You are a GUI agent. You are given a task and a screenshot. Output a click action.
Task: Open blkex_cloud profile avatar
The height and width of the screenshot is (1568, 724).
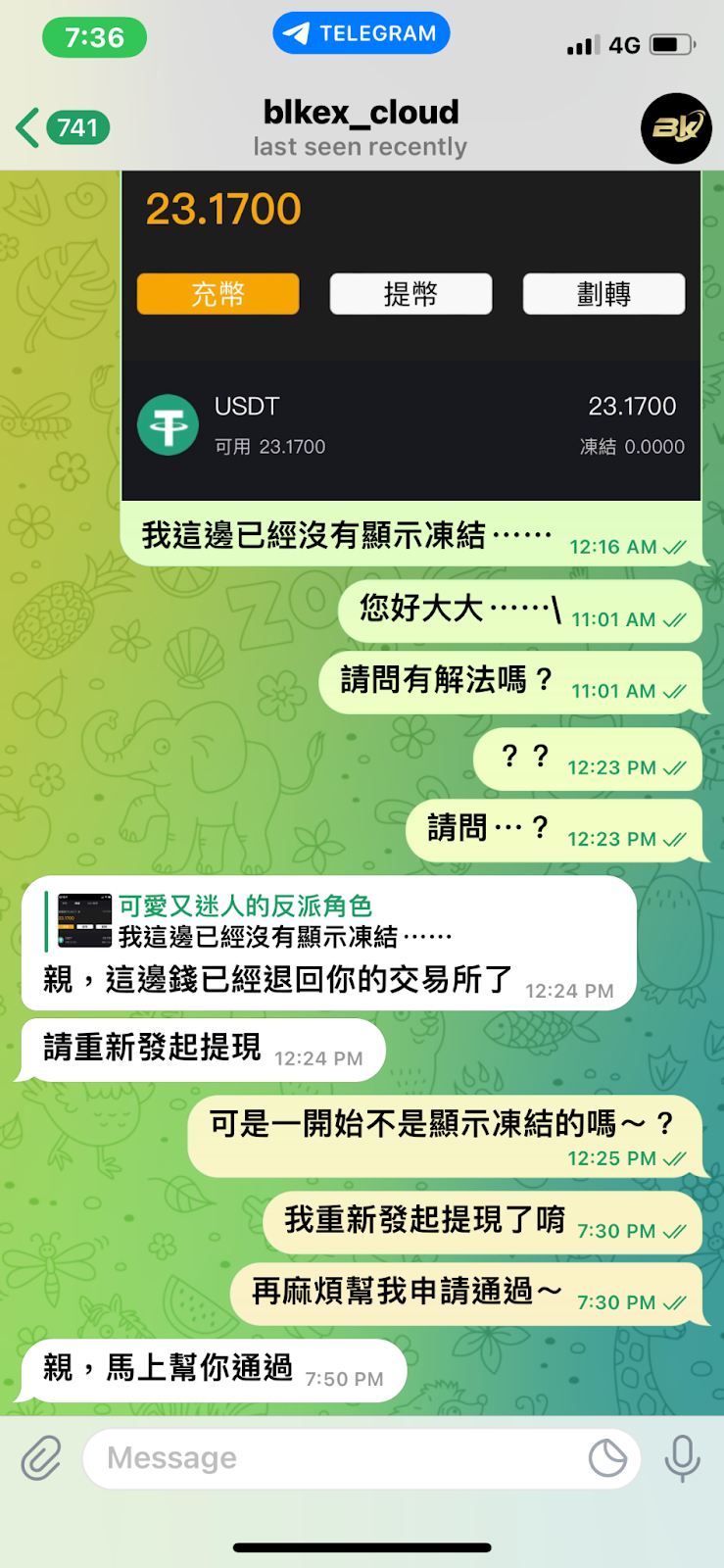[675, 128]
